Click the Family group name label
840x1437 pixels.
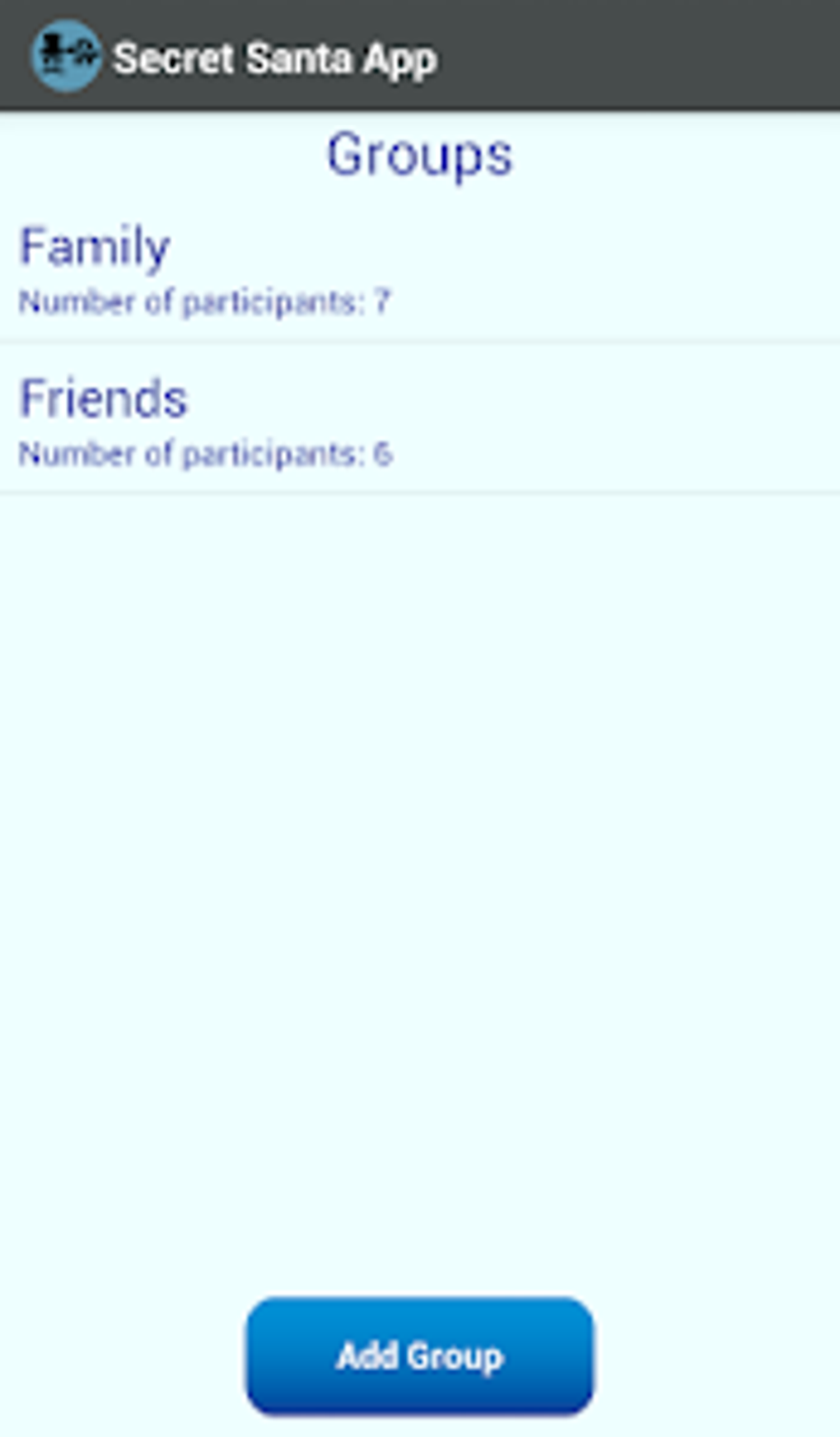[x=93, y=245]
